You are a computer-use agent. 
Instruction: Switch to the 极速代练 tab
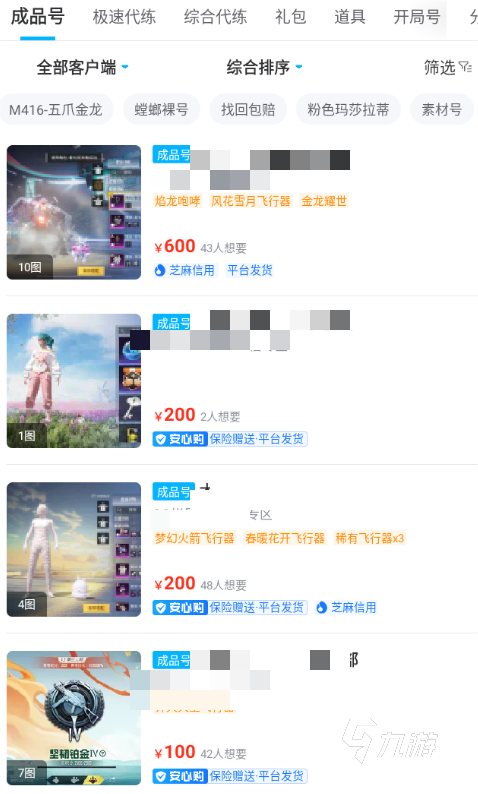[x=124, y=17]
